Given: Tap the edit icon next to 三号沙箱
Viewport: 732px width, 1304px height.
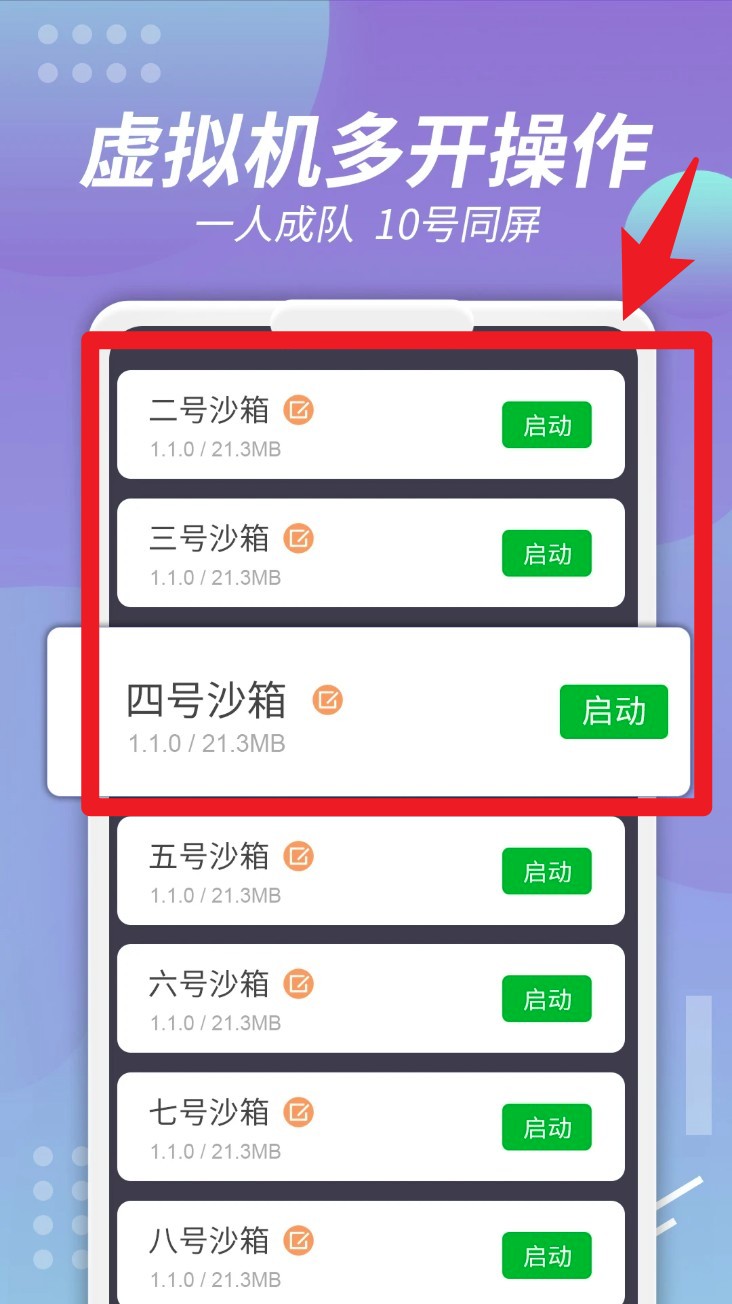Looking at the screenshot, I should pyautogui.click(x=298, y=538).
